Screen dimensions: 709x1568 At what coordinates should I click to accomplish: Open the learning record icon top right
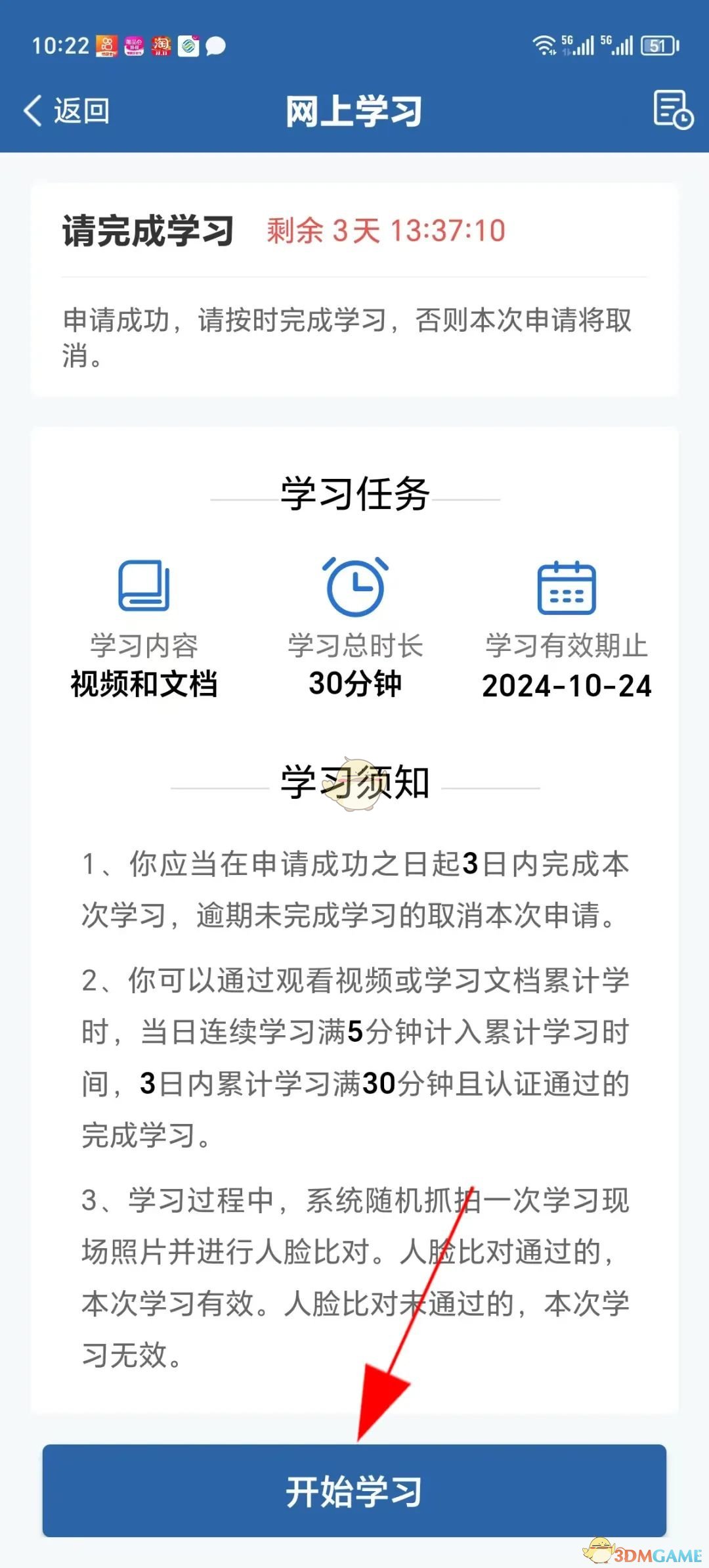tap(674, 109)
